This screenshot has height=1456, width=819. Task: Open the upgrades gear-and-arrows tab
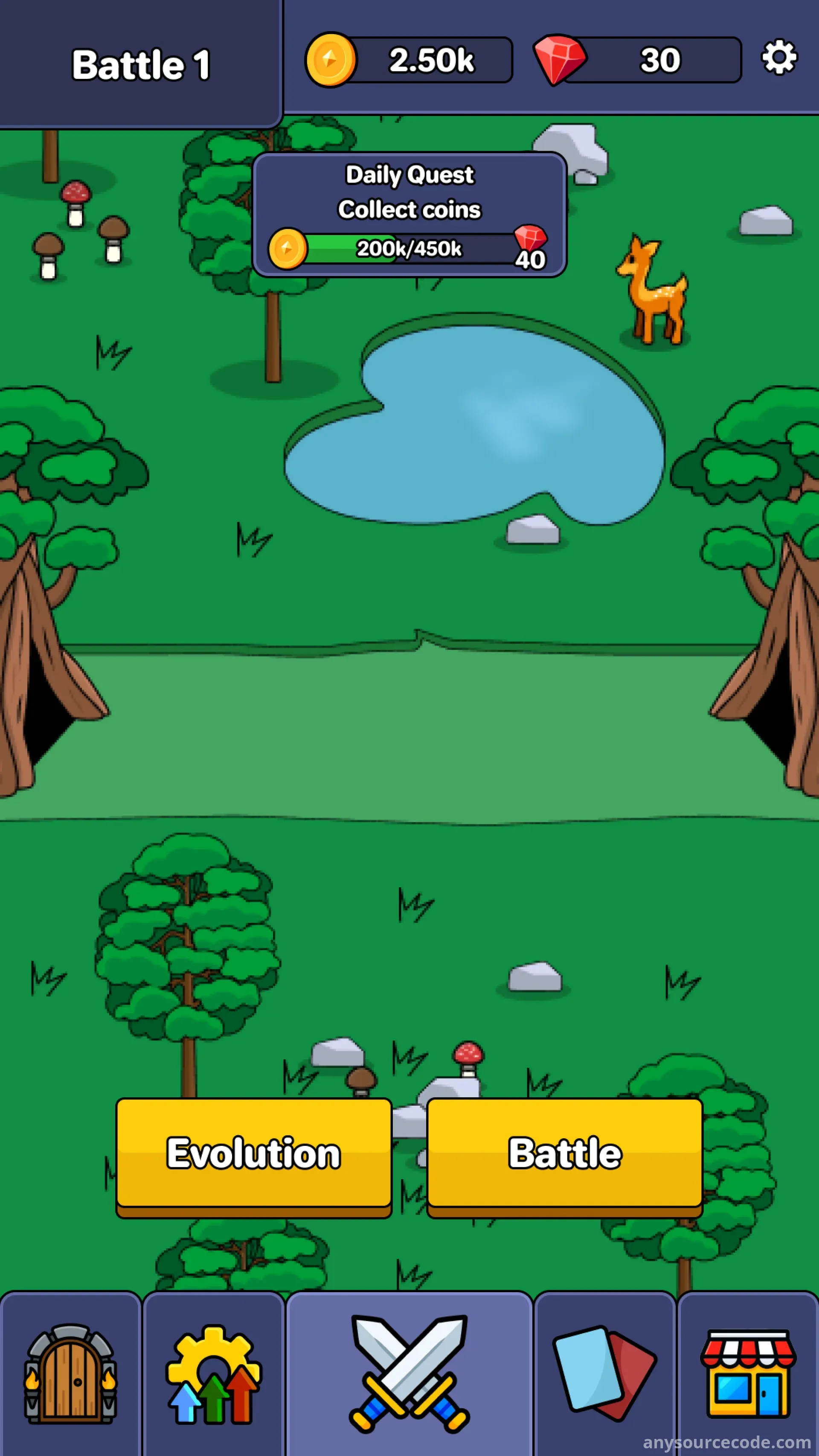pyautogui.click(x=214, y=1374)
